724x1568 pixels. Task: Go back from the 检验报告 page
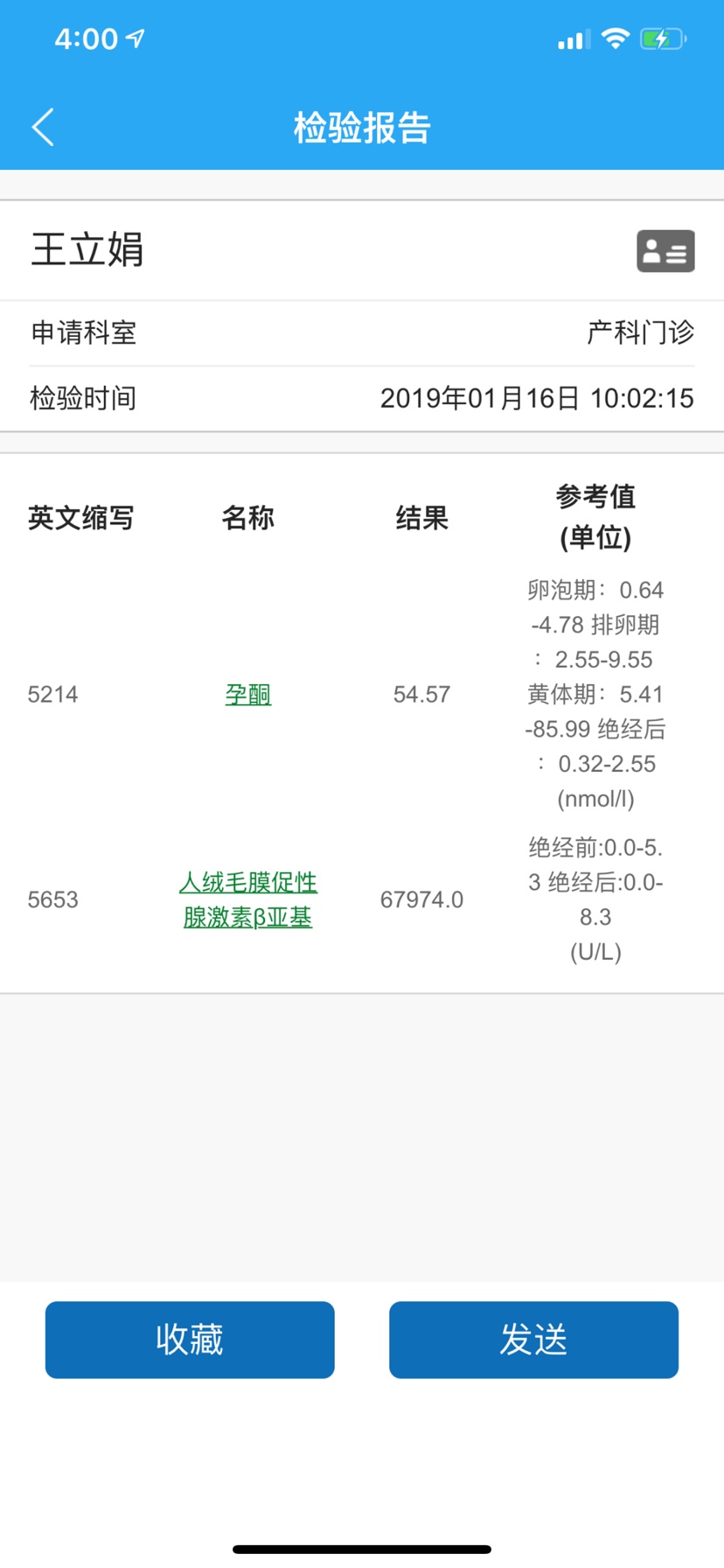[44, 128]
